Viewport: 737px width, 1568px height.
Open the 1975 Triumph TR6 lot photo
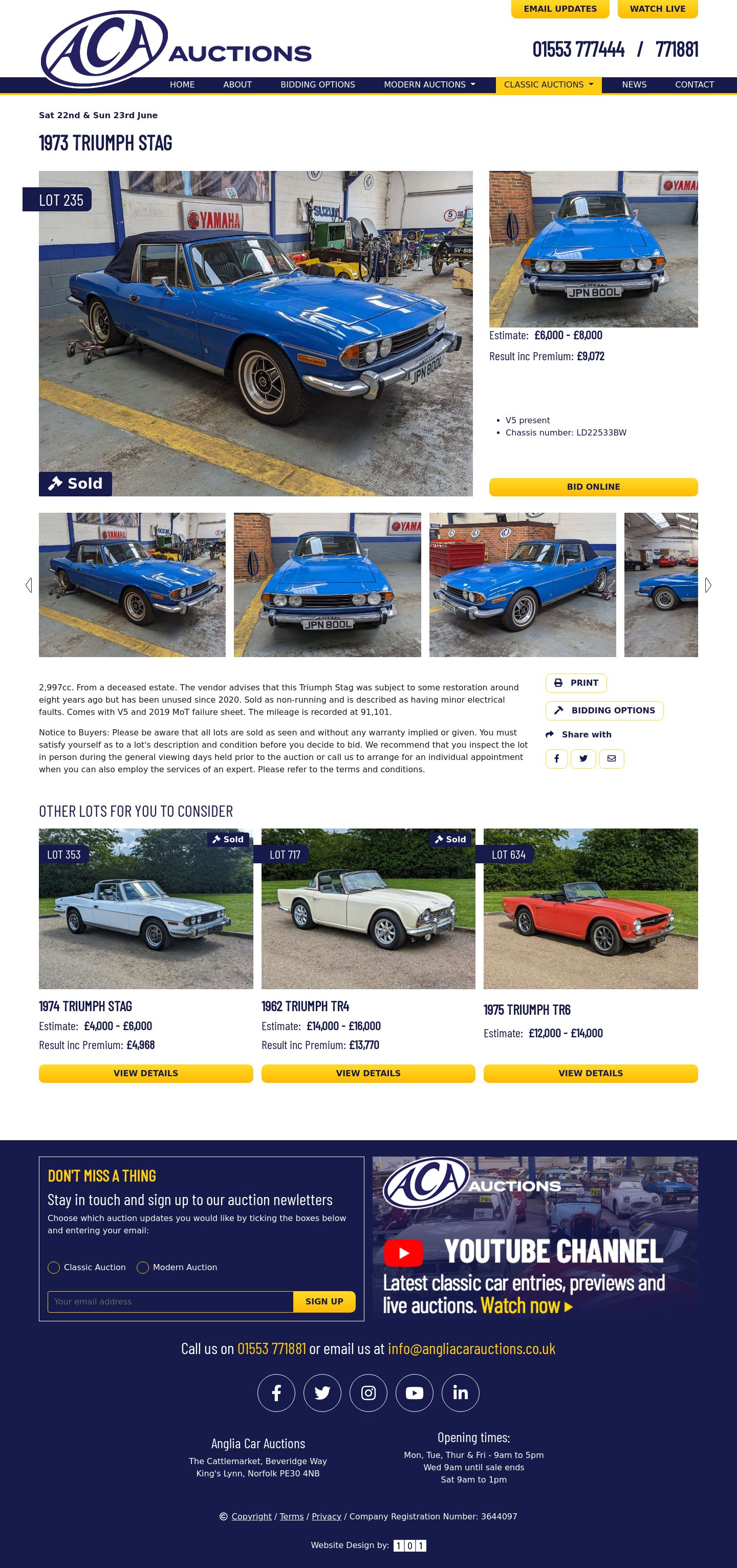pyautogui.click(x=590, y=908)
